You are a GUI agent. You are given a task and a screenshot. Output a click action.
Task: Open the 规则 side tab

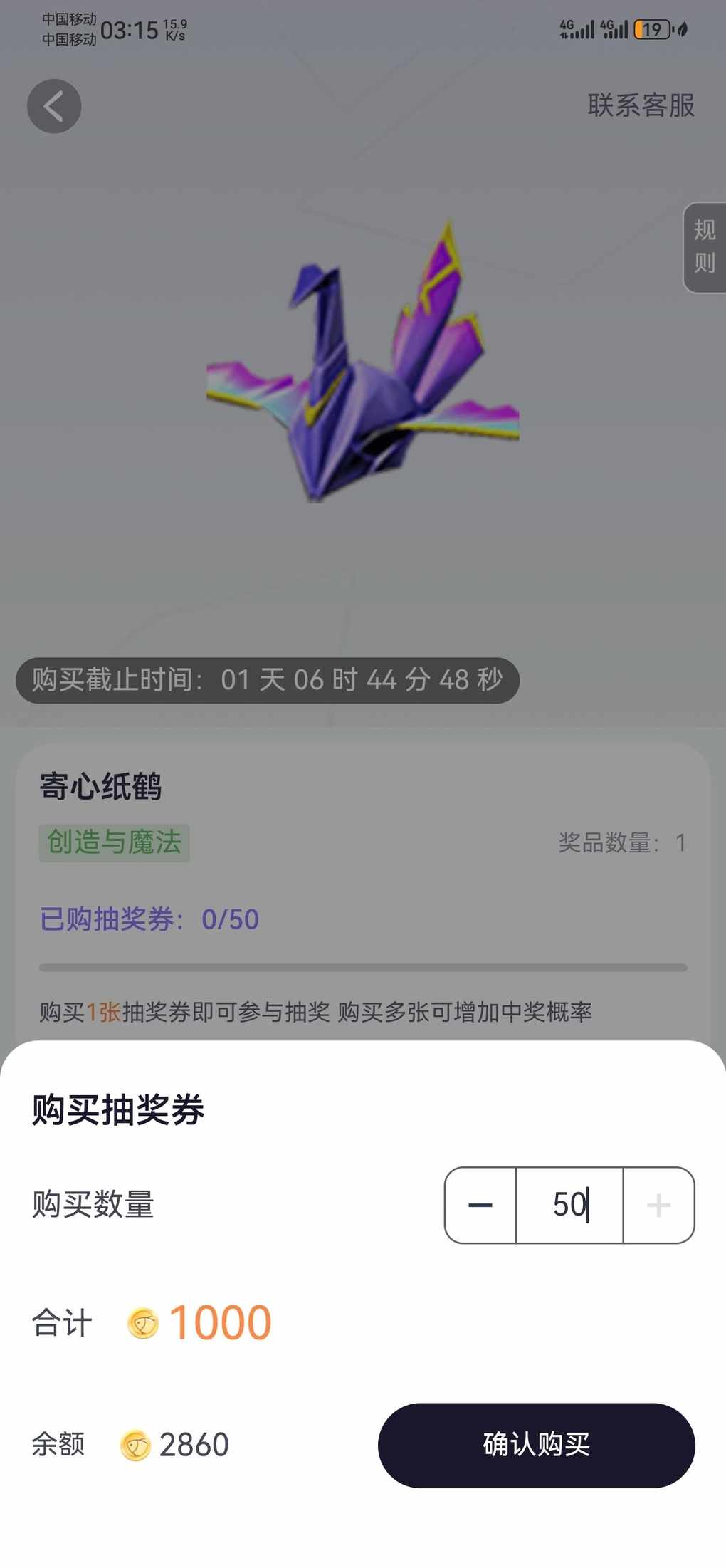704,246
